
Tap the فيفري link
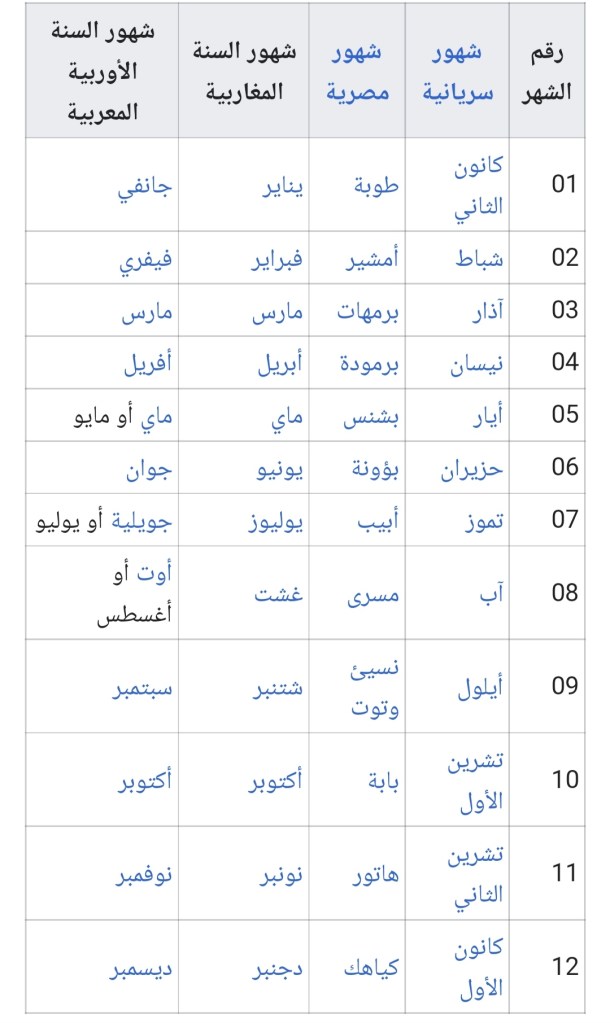point(146,258)
